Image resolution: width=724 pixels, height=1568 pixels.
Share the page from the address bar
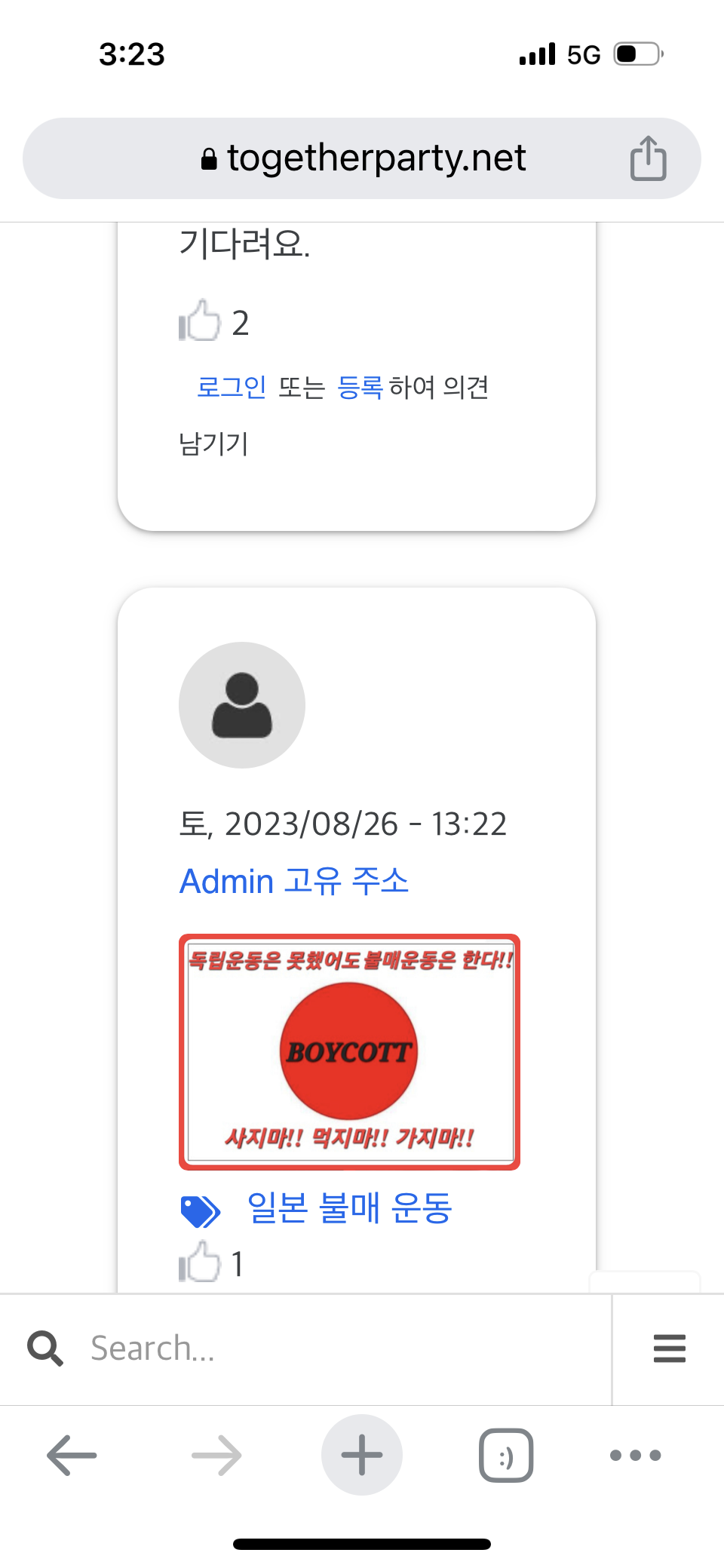(648, 158)
